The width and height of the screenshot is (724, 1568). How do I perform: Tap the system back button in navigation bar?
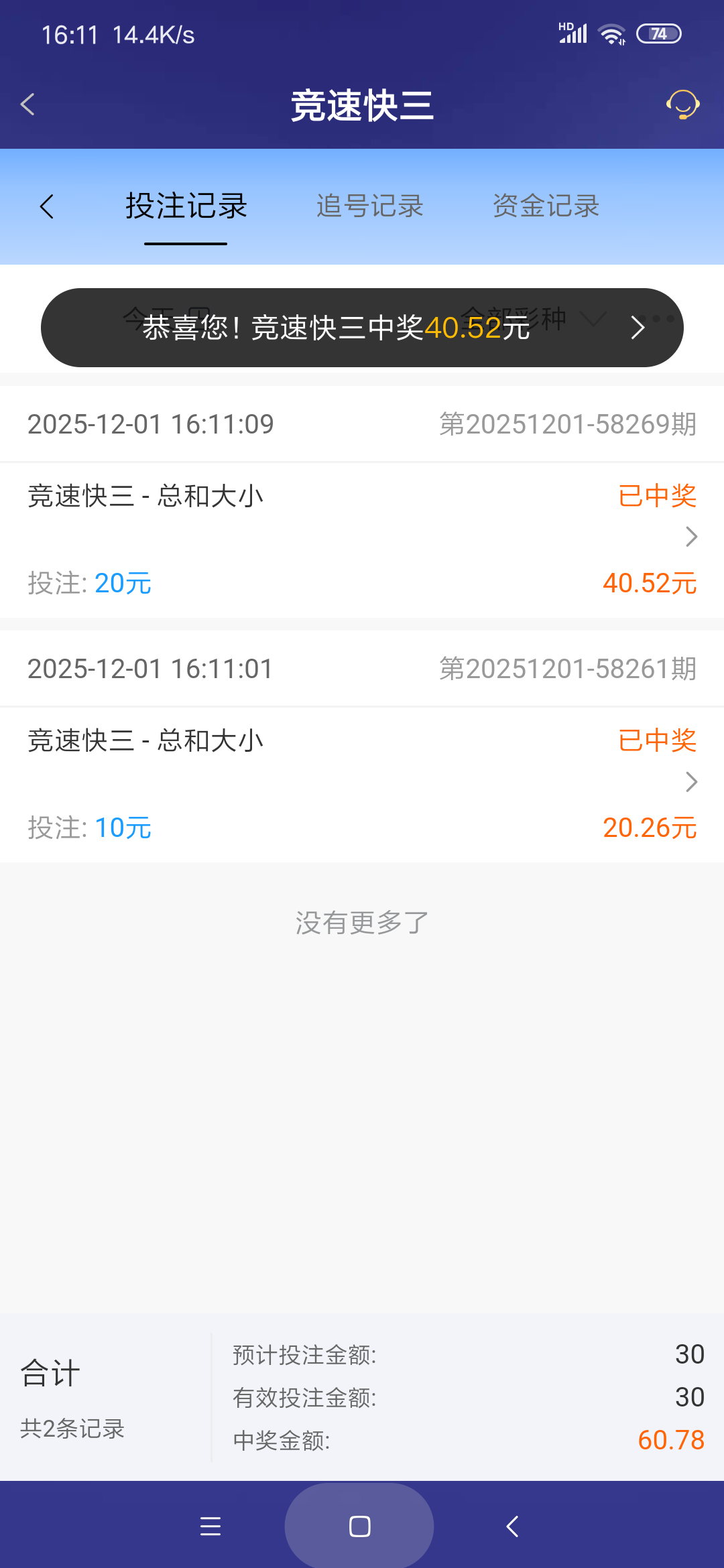click(511, 1526)
